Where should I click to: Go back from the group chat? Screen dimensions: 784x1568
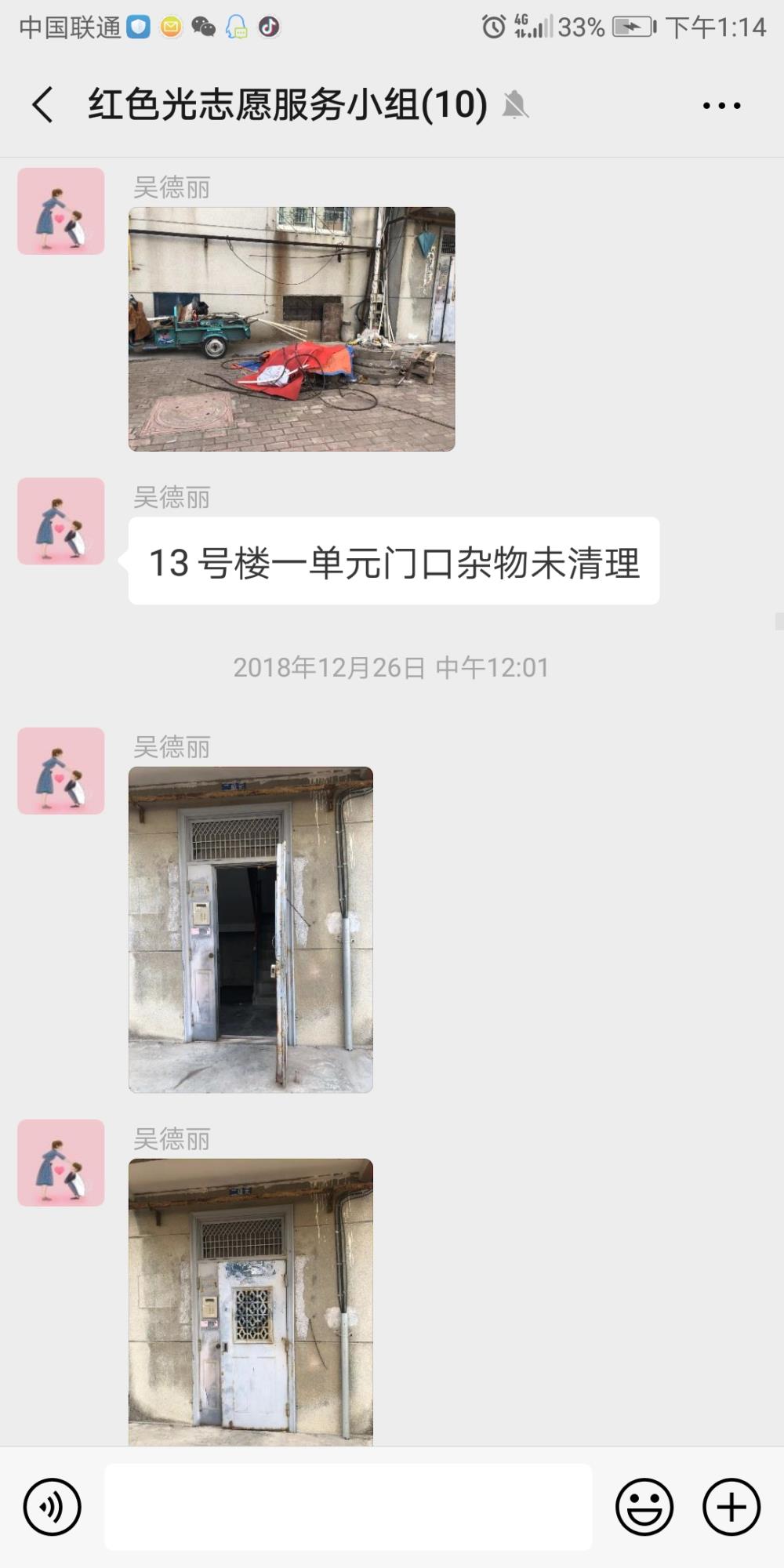click(x=43, y=105)
